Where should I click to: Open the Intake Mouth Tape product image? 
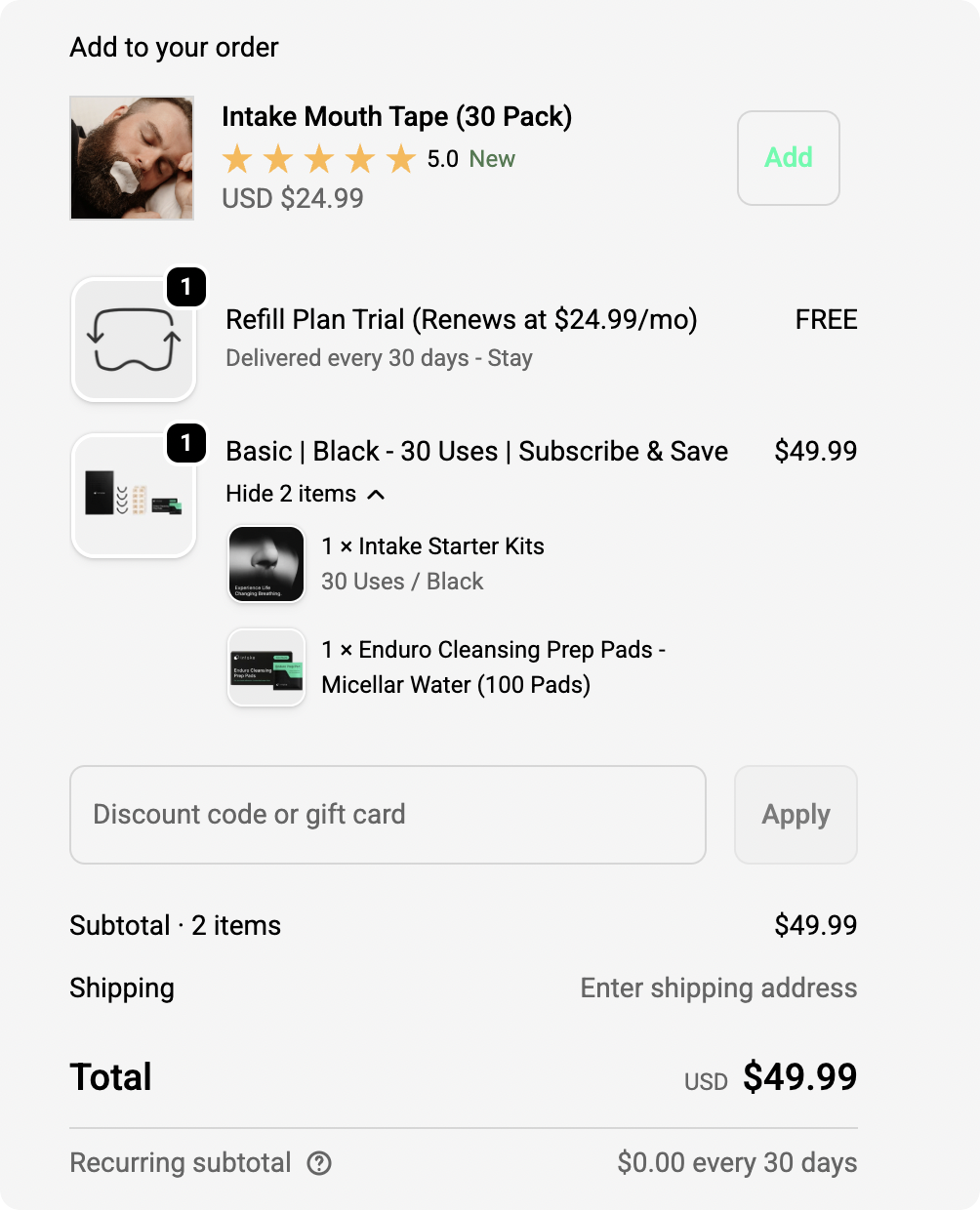[x=132, y=158]
